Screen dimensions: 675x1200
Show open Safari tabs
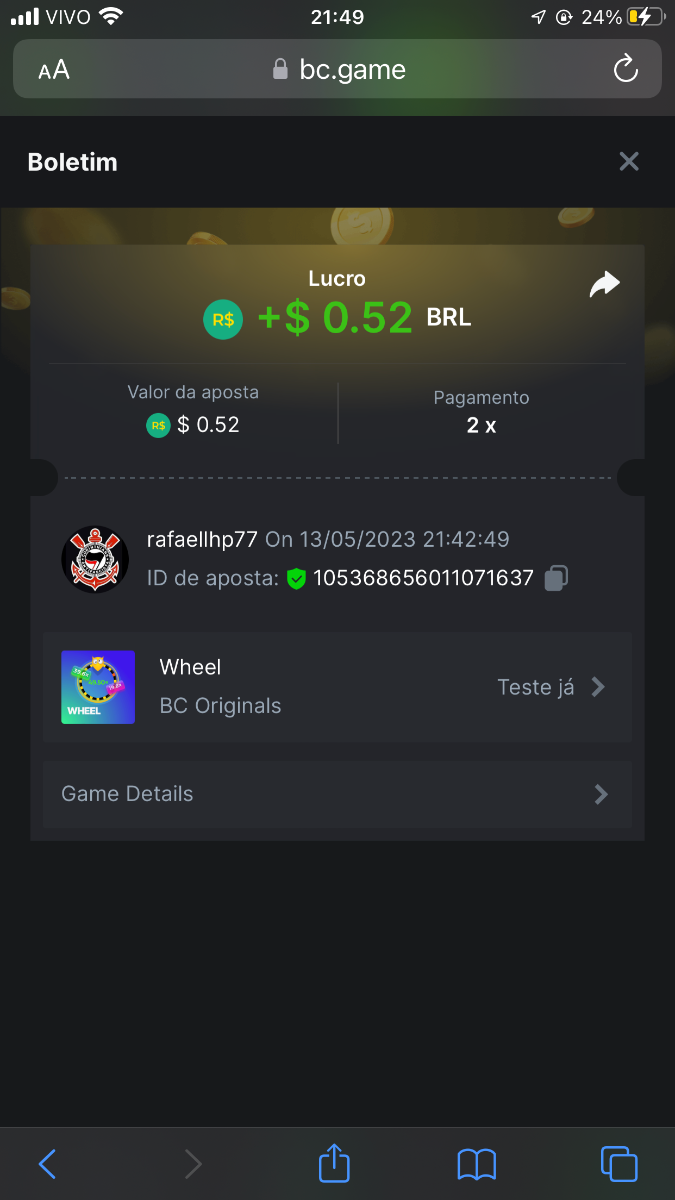(619, 1164)
